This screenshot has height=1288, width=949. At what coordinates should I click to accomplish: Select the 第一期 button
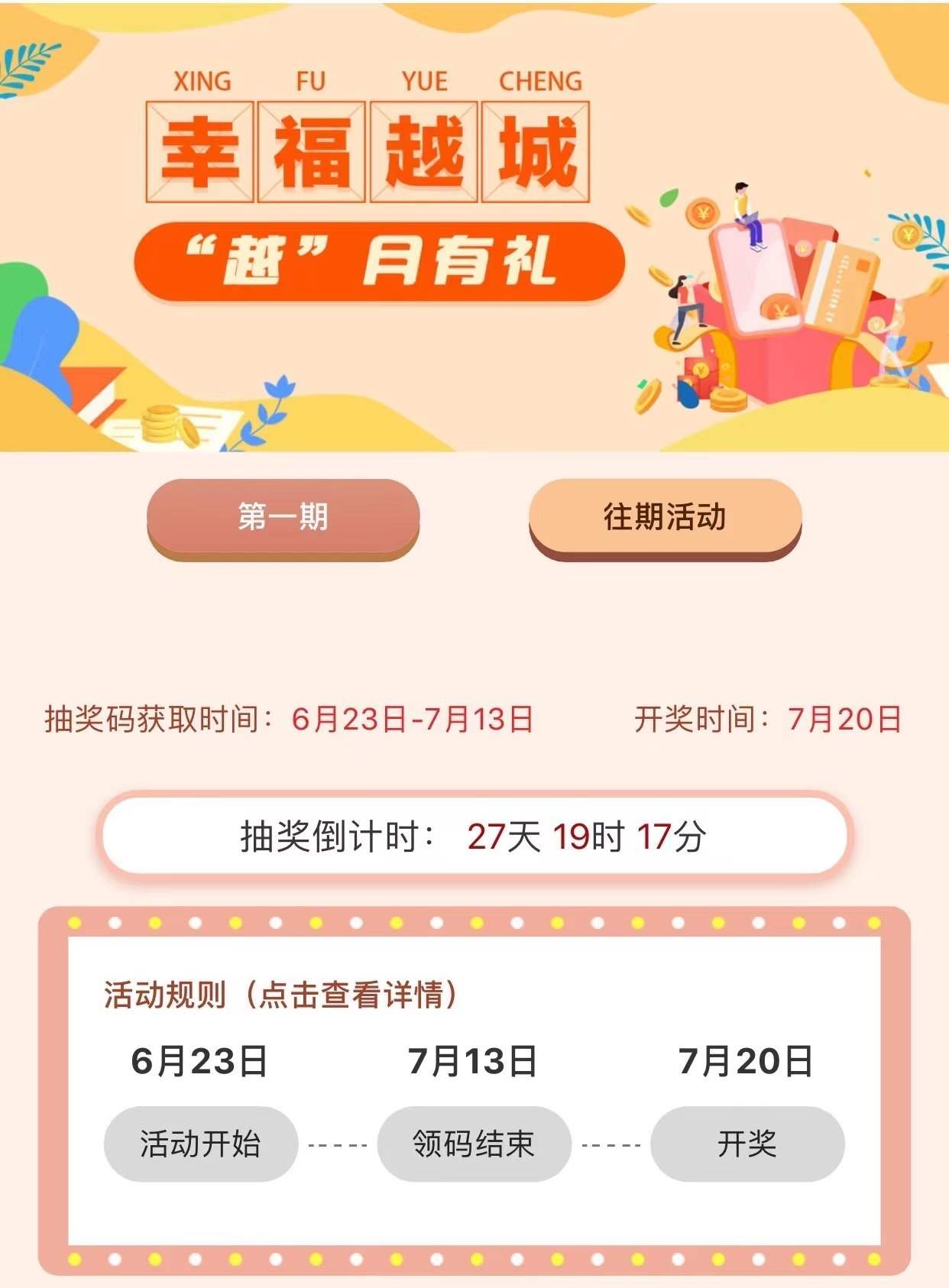(283, 516)
